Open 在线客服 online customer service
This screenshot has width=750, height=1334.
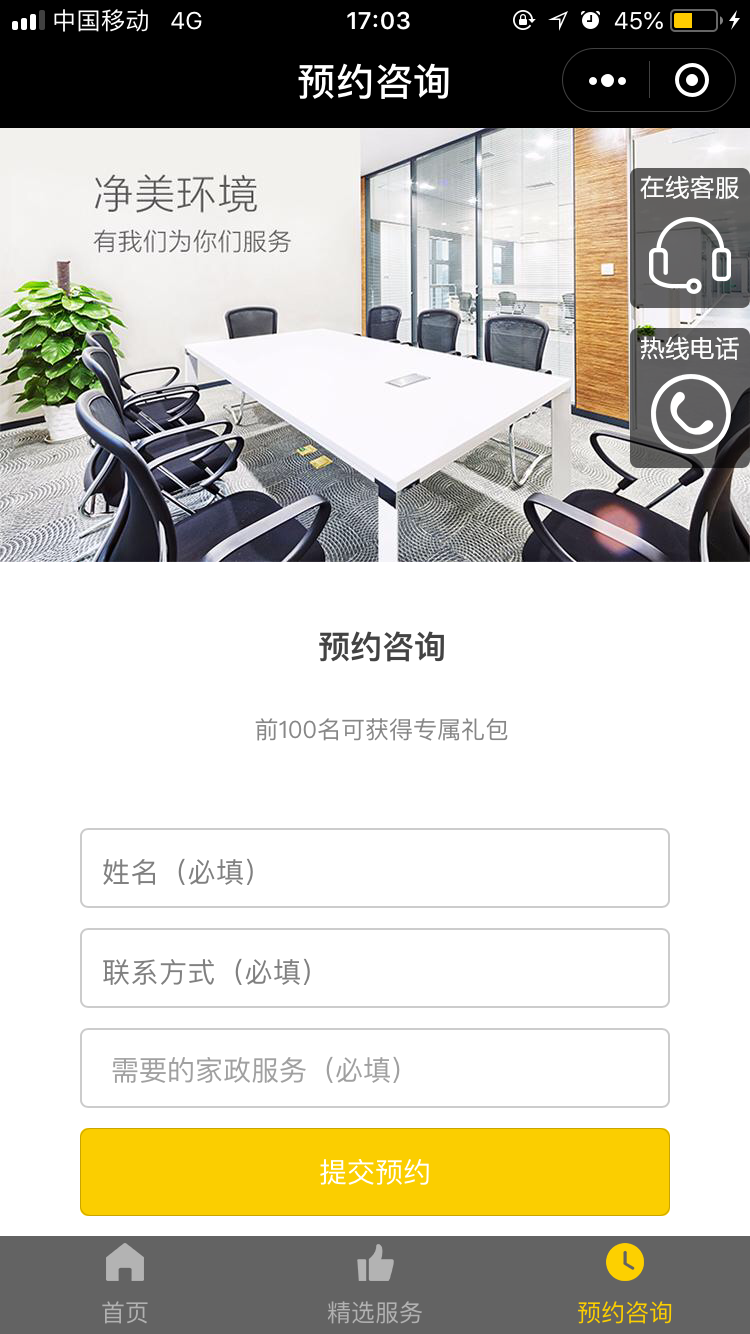point(689,240)
